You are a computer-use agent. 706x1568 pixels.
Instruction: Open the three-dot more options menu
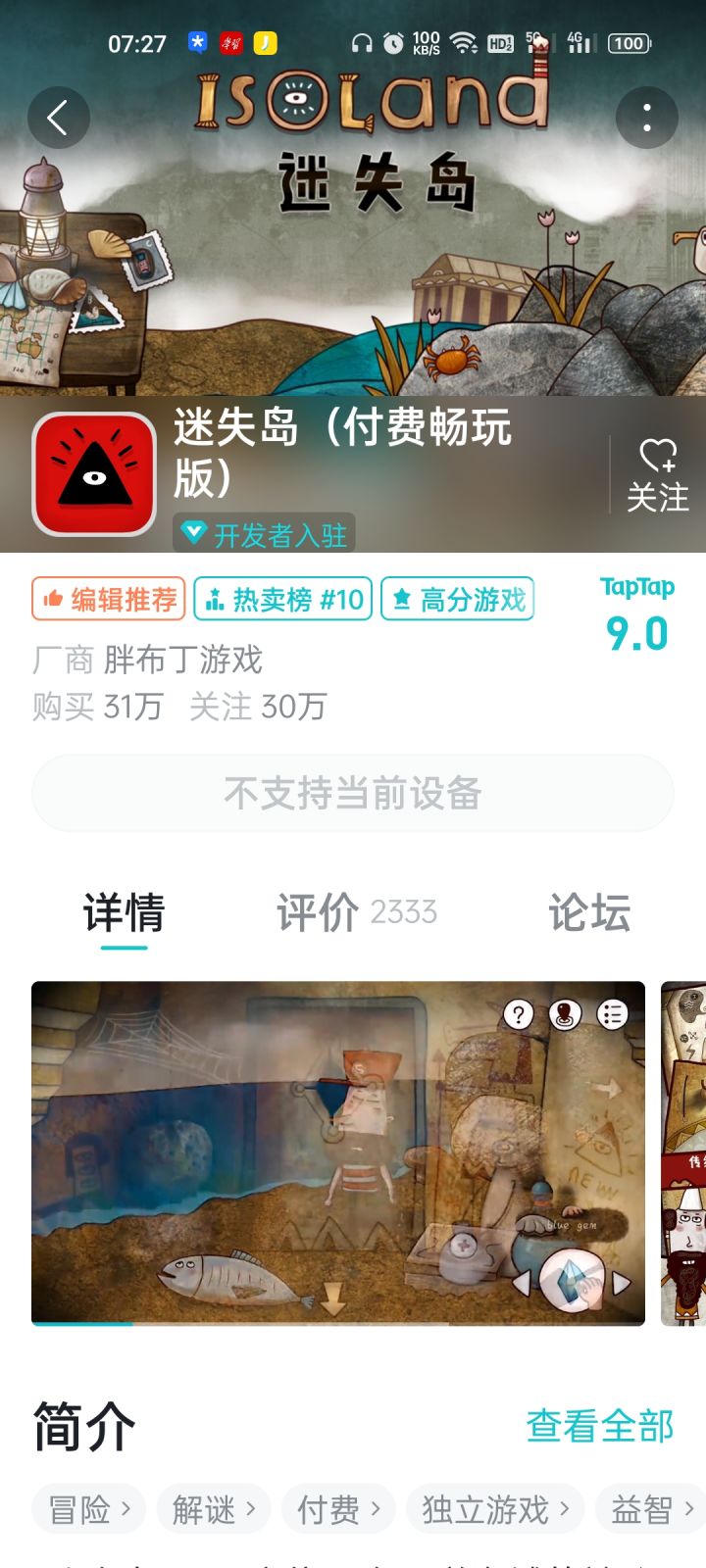[x=646, y=117]
